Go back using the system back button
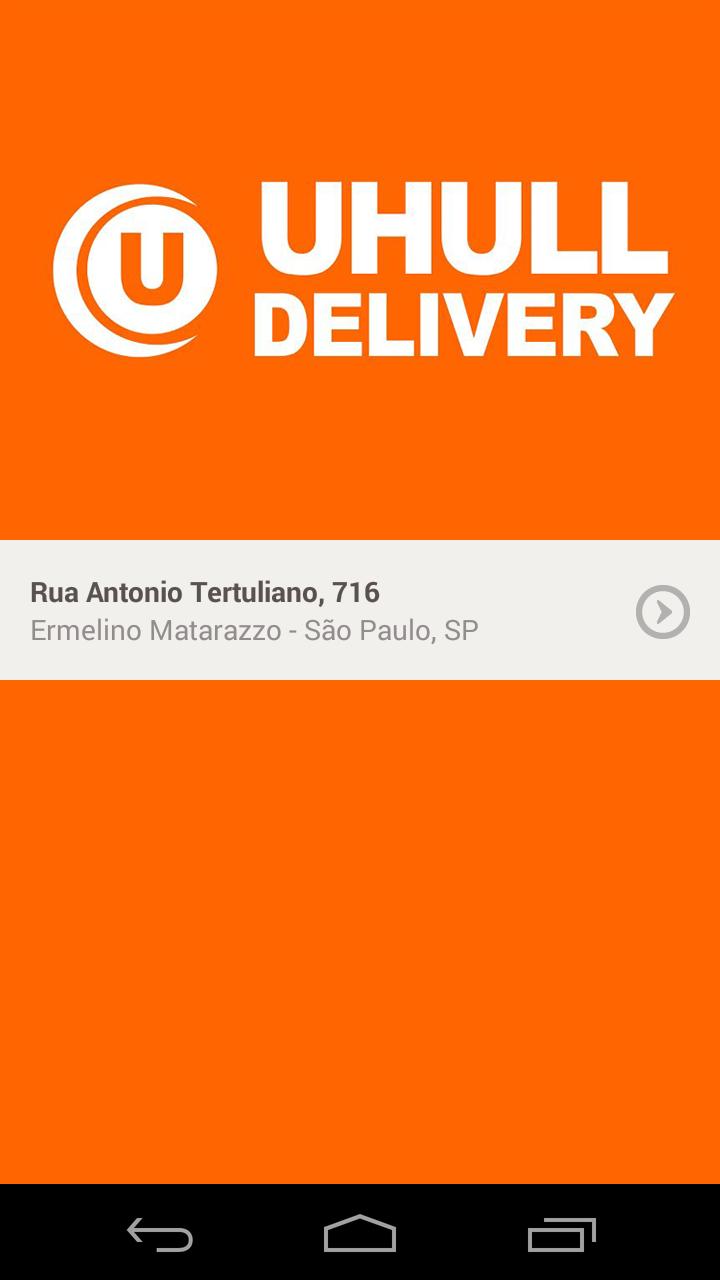This screenshot has width=720, height=1280. click(x=160, y=1235)
